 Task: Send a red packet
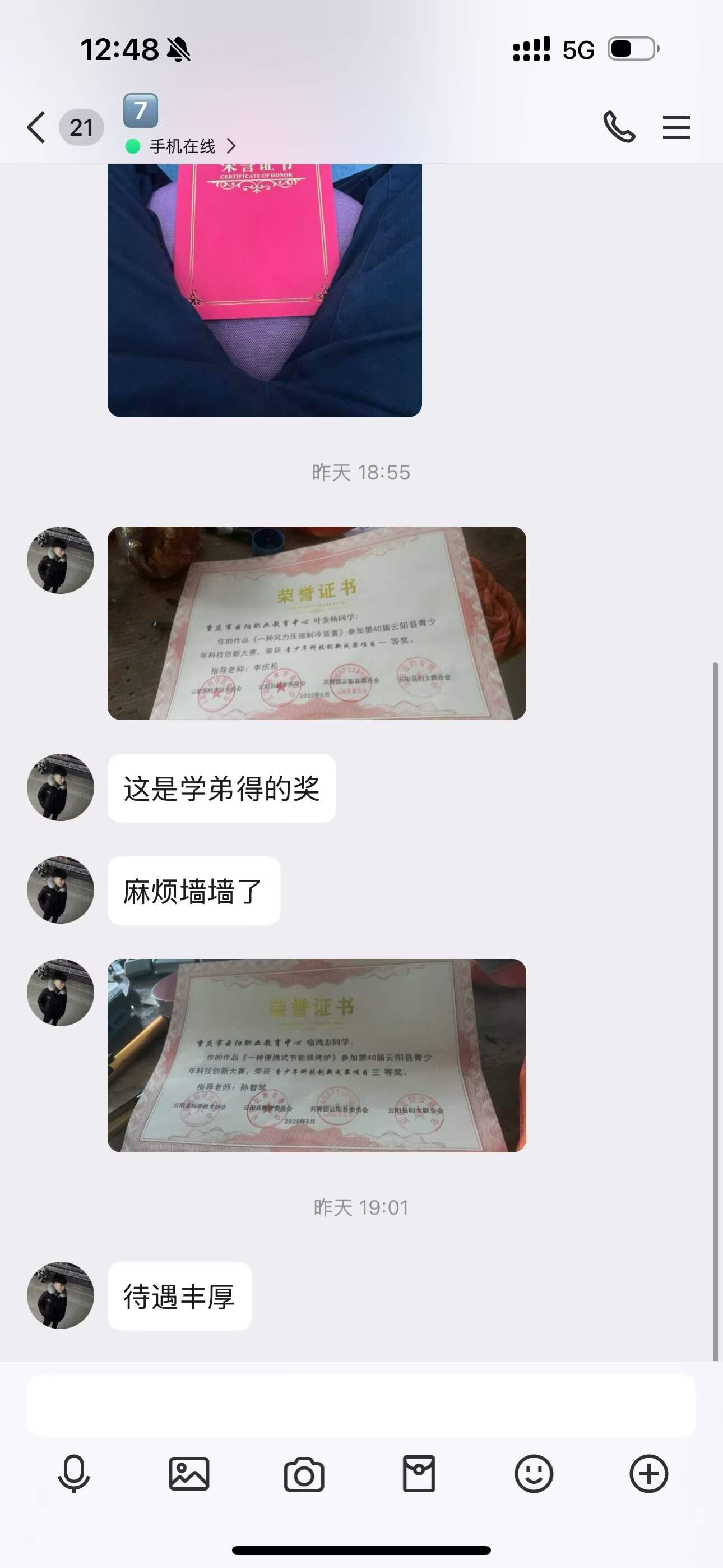click(x=419, y=1474)
